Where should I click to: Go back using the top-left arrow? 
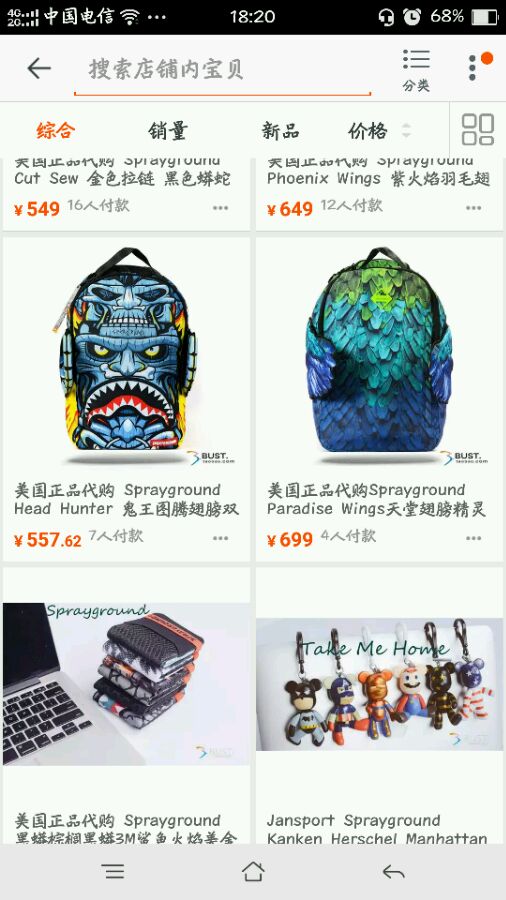point(39,69)
